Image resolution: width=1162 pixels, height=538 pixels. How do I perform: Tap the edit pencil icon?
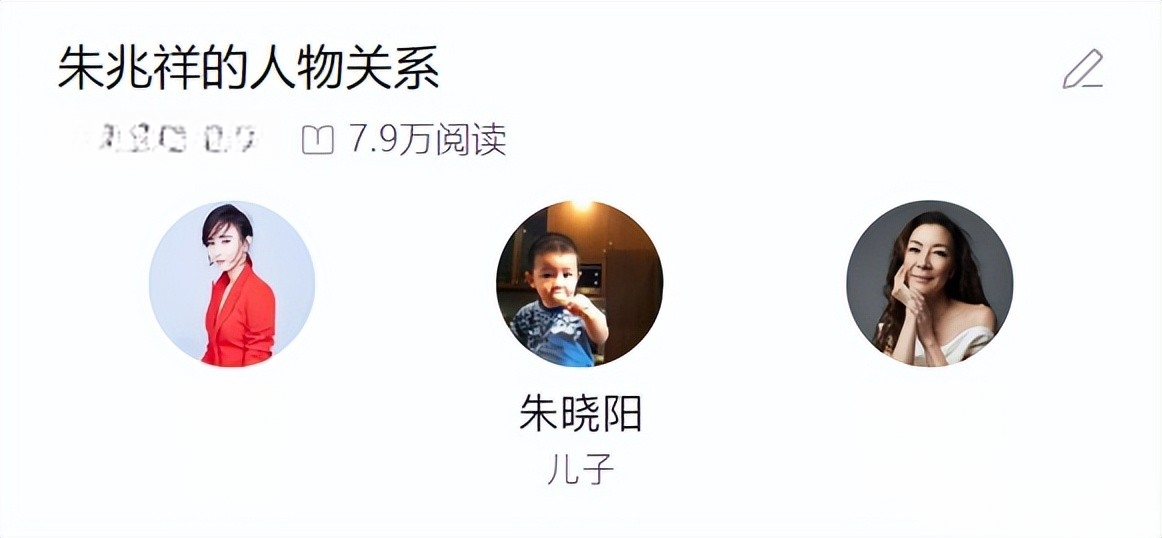point(1082,70)
